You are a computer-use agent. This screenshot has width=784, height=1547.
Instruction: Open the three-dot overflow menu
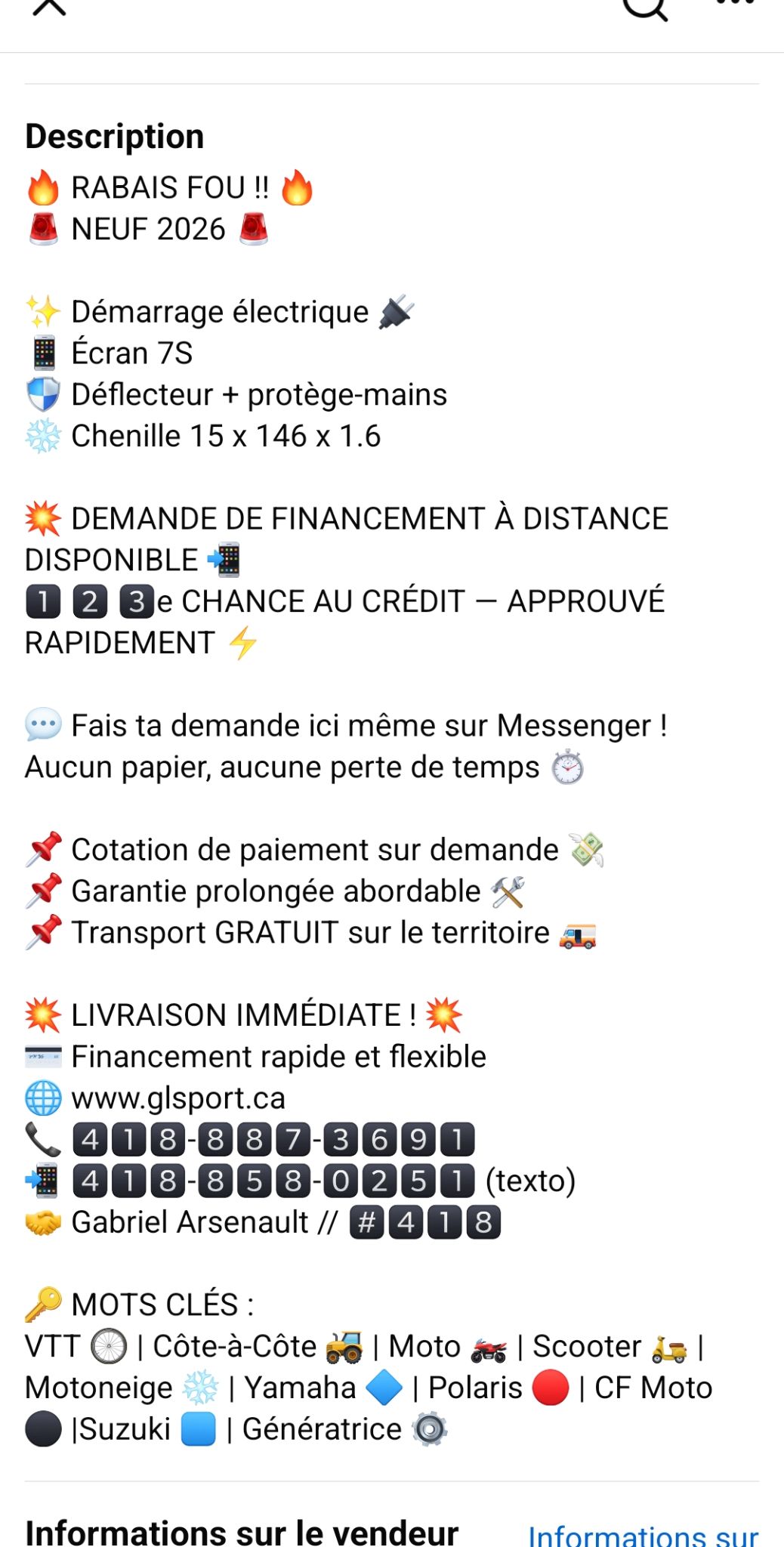coord(735,3)
